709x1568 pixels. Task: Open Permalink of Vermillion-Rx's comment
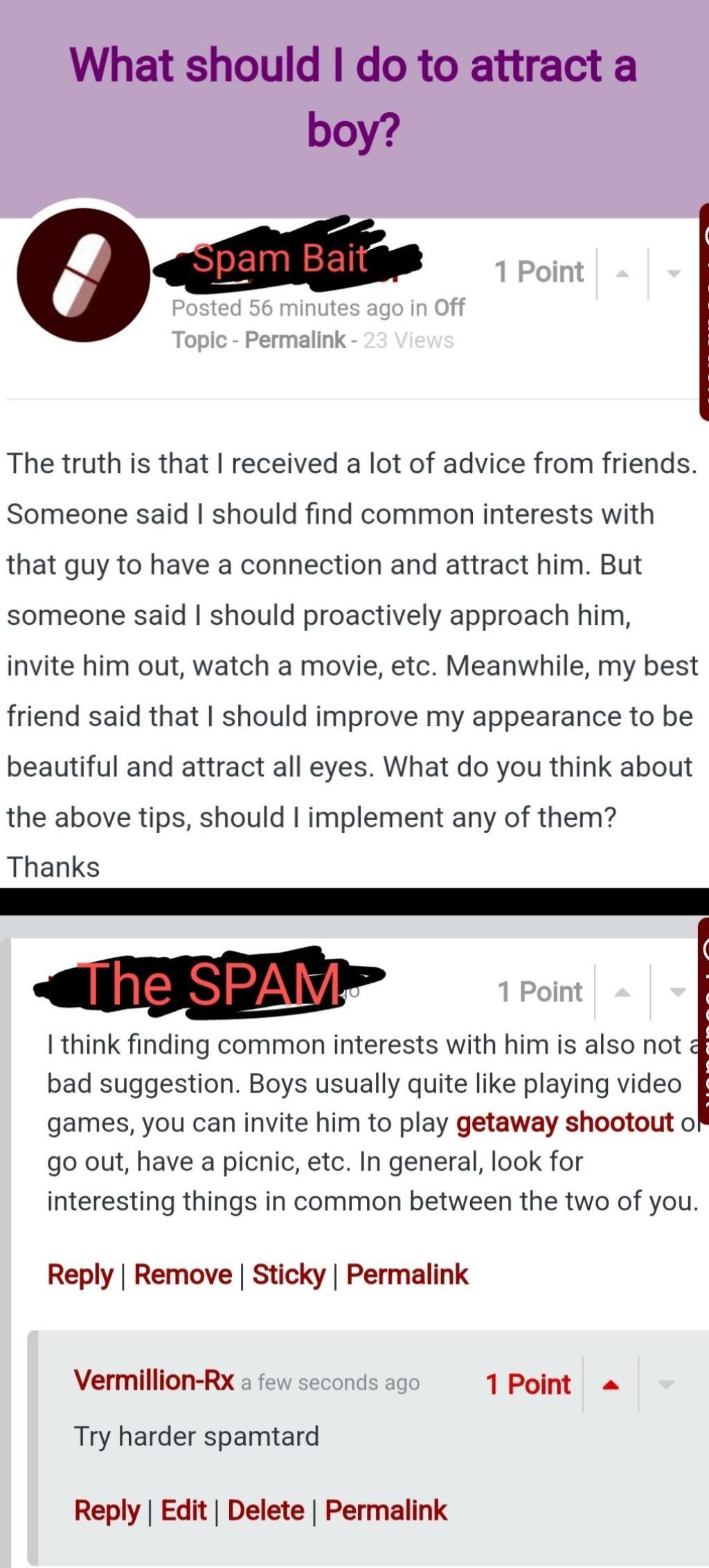386,1511
